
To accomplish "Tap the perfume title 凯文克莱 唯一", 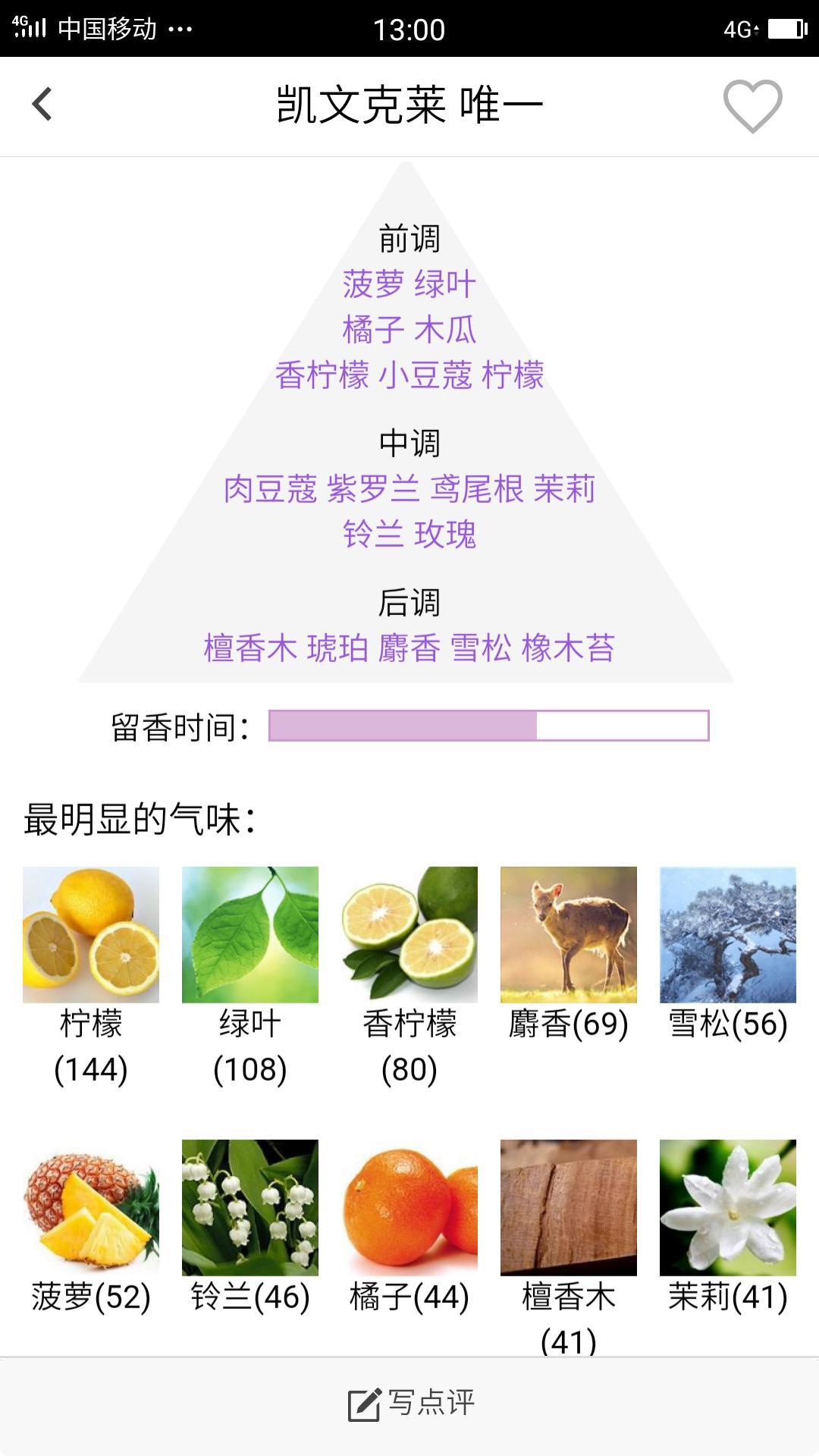I will pyautogui.click(x=409, y=106).
